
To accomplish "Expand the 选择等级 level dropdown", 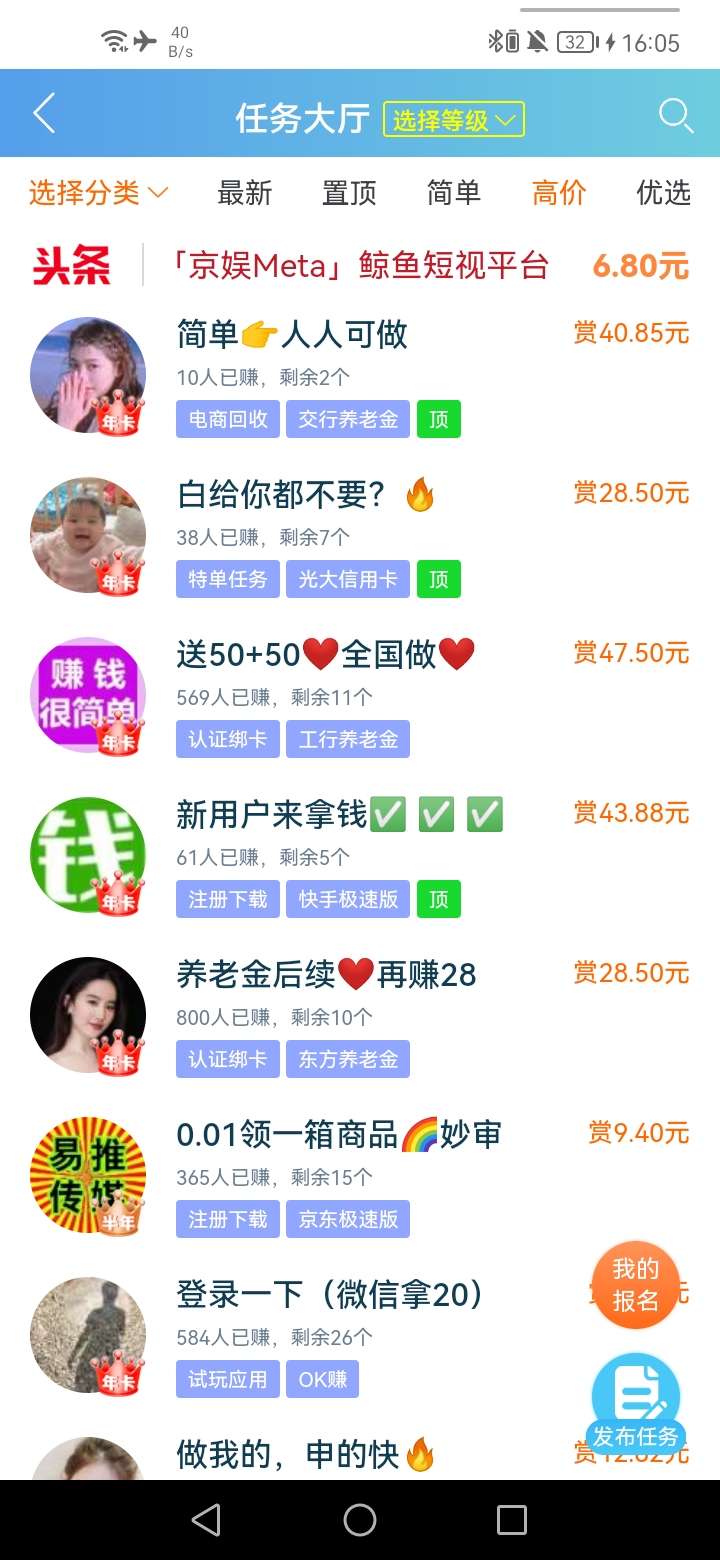I will coord(453,121).
